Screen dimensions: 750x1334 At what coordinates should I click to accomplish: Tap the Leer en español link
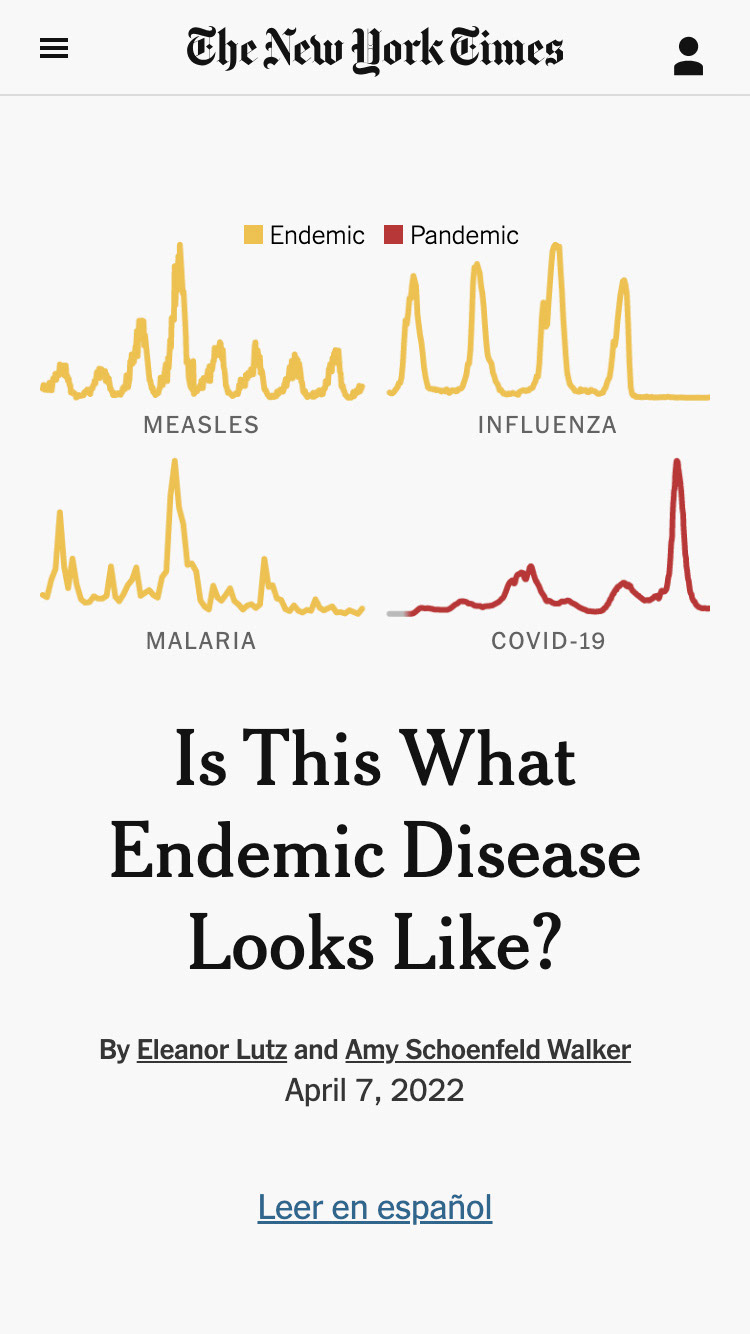[x=375, y=1207]
